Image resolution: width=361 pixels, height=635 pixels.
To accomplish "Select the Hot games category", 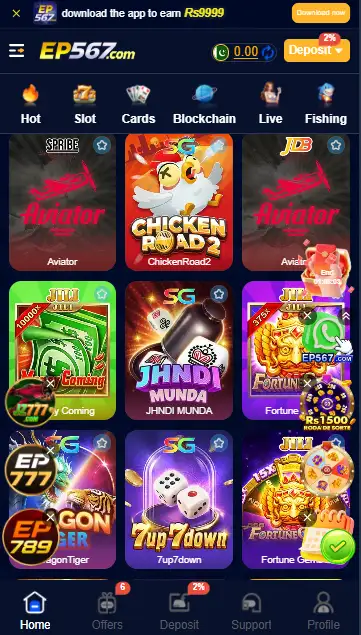I will [x=31, y=104].
